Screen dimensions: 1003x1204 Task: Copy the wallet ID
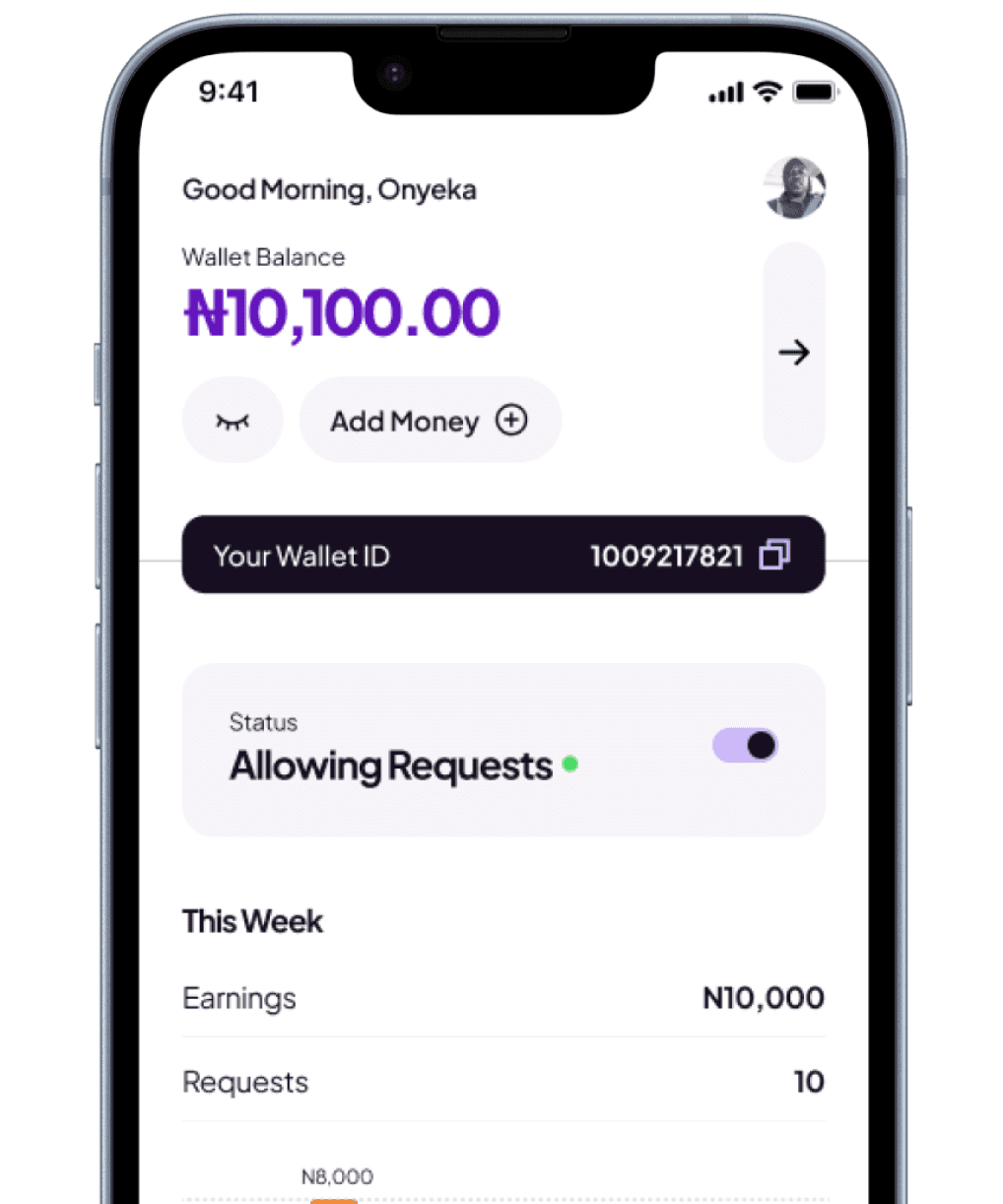click(x=774, y=555)
